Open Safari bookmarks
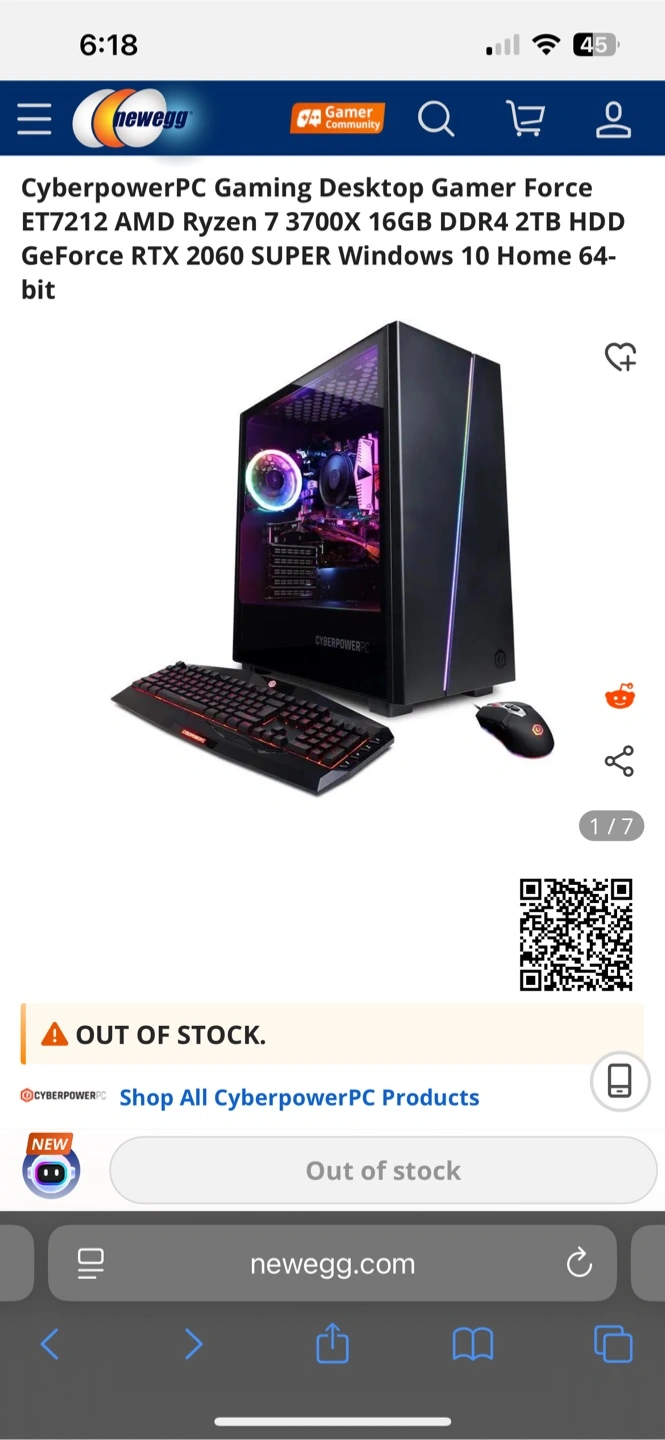 pos(473,1344)
